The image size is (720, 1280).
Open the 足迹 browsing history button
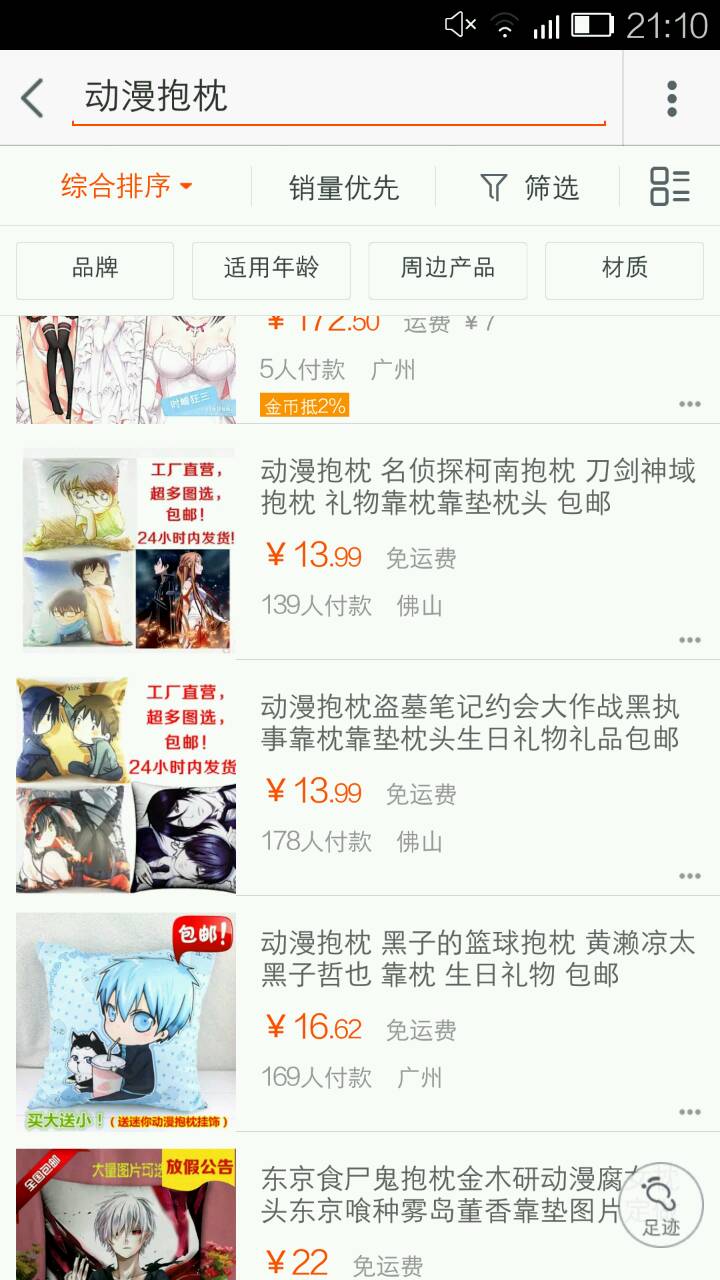pyautogui.click(x=660, y=1205)
